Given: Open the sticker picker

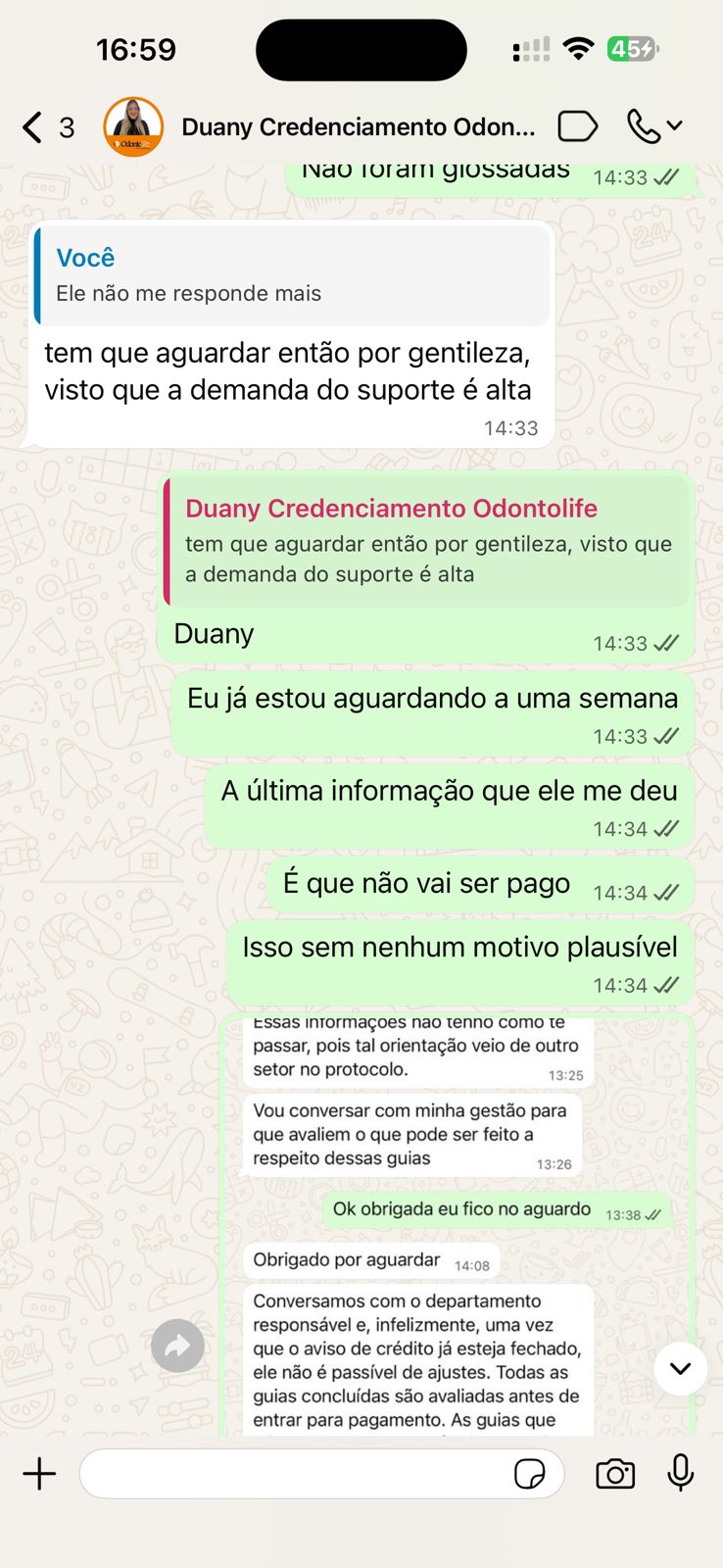Looking at the screenshot, I should pyautogui.click(x=530, y=1474).
